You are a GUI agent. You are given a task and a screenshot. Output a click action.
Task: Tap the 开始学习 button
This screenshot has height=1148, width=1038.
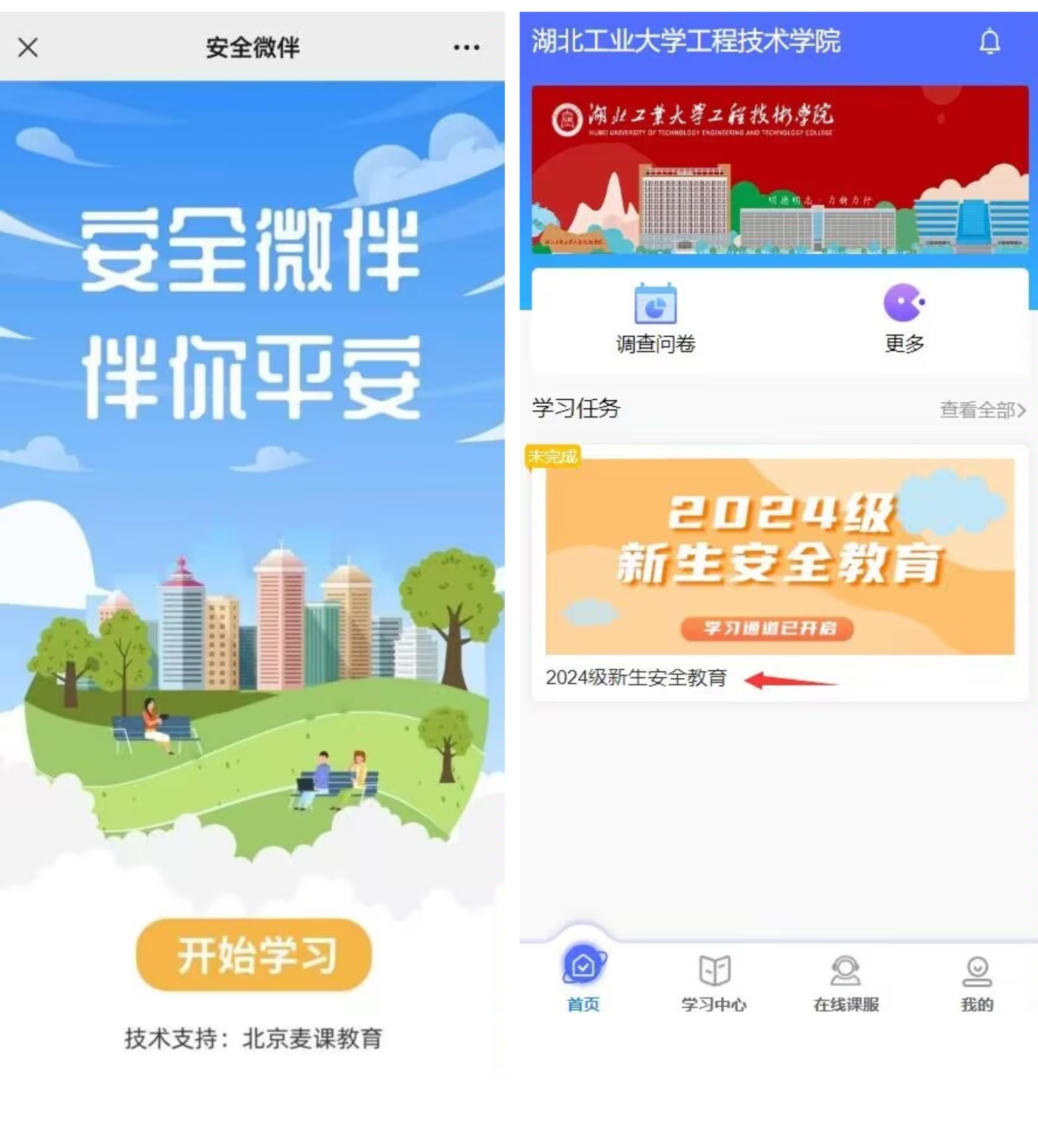tap(254, 955)
